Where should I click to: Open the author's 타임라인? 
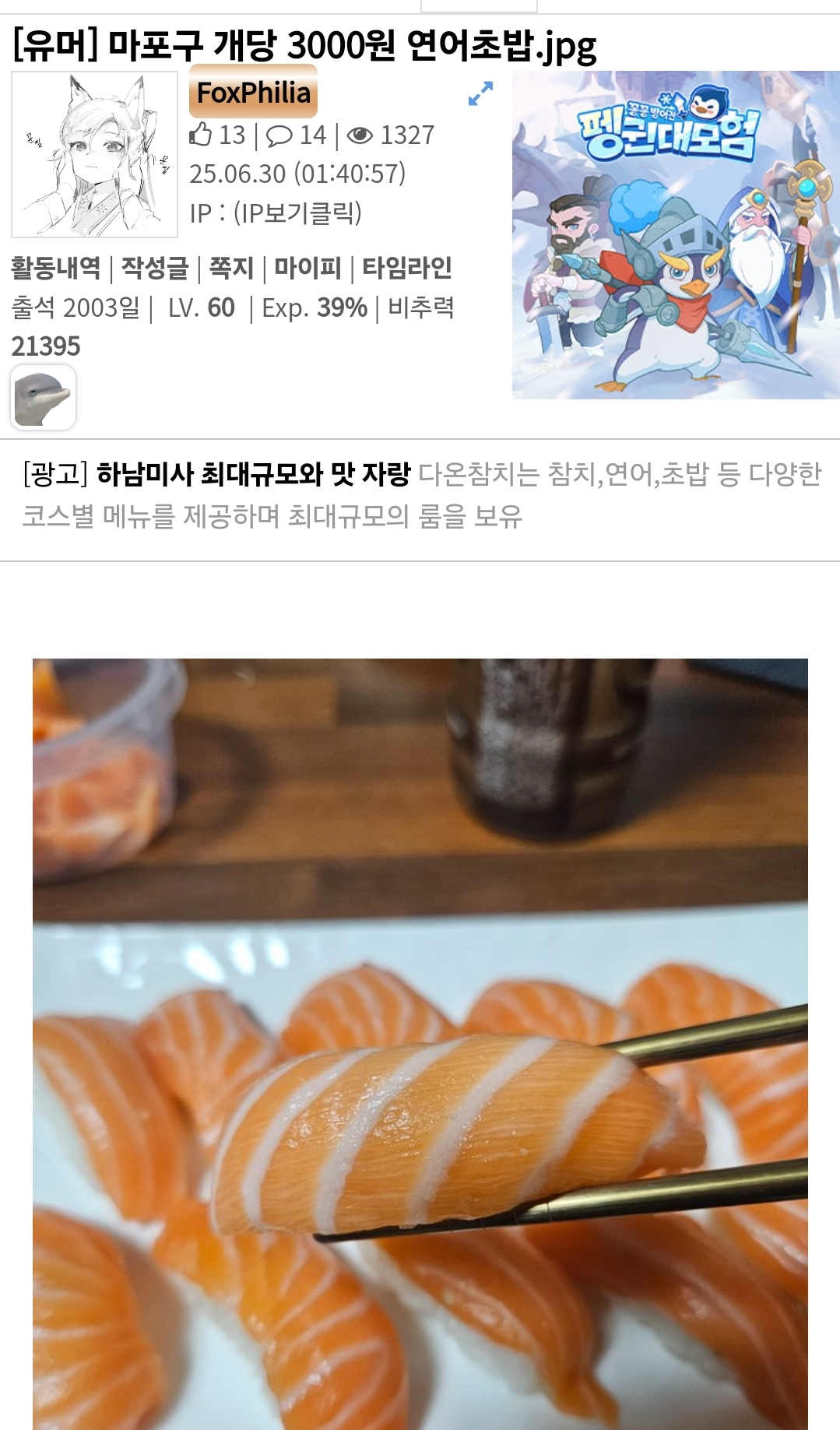click(407, 268)
